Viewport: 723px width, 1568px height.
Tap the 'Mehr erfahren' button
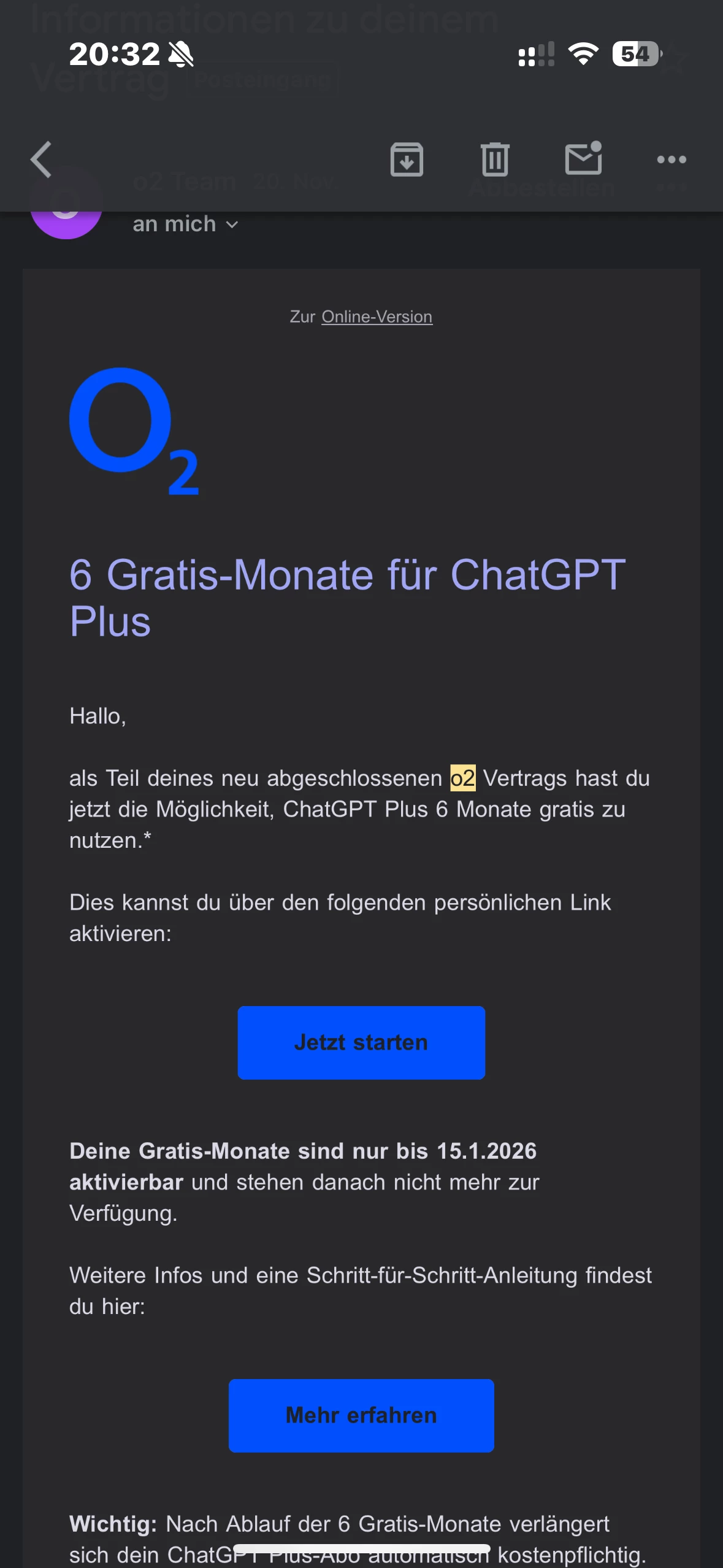361,1415
